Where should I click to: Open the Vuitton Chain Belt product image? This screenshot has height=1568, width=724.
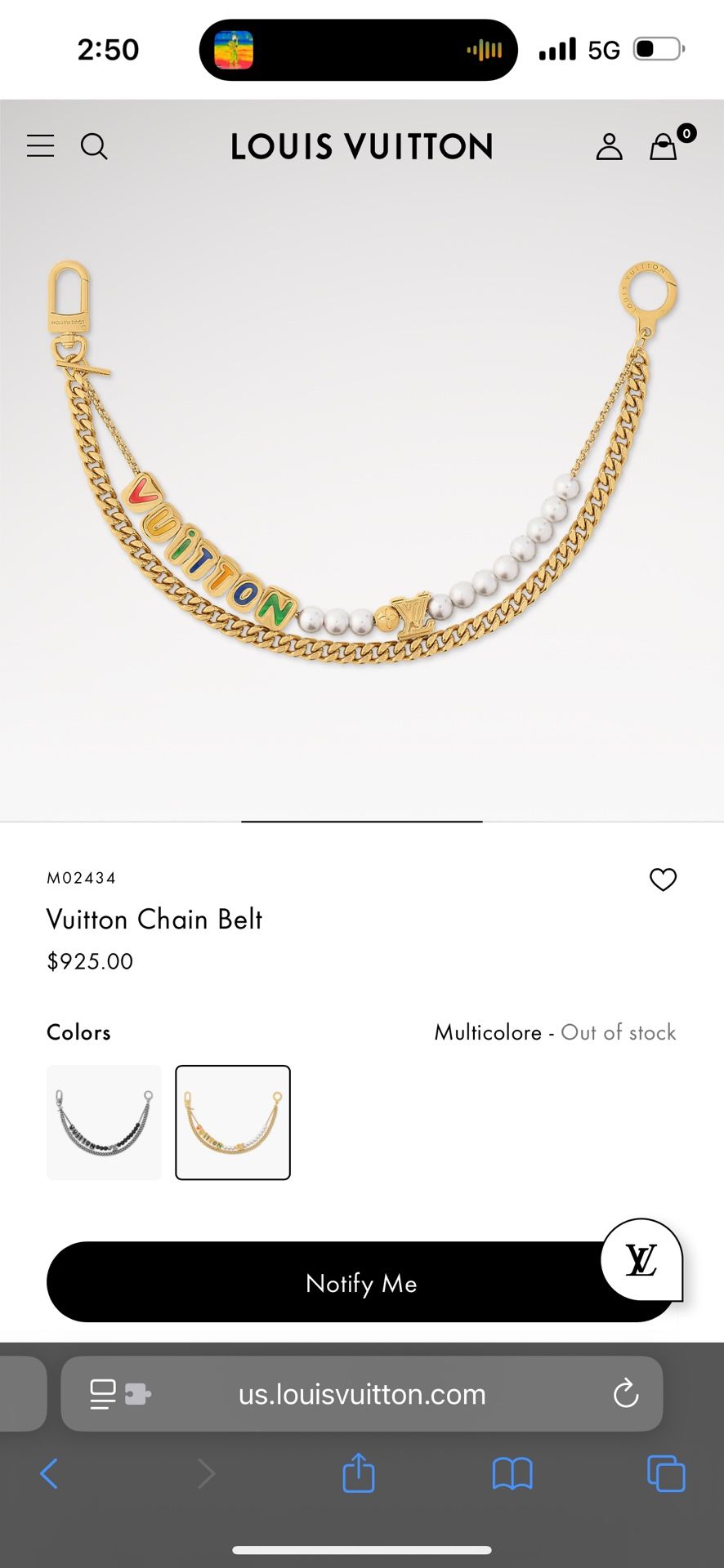coord(362,461)
